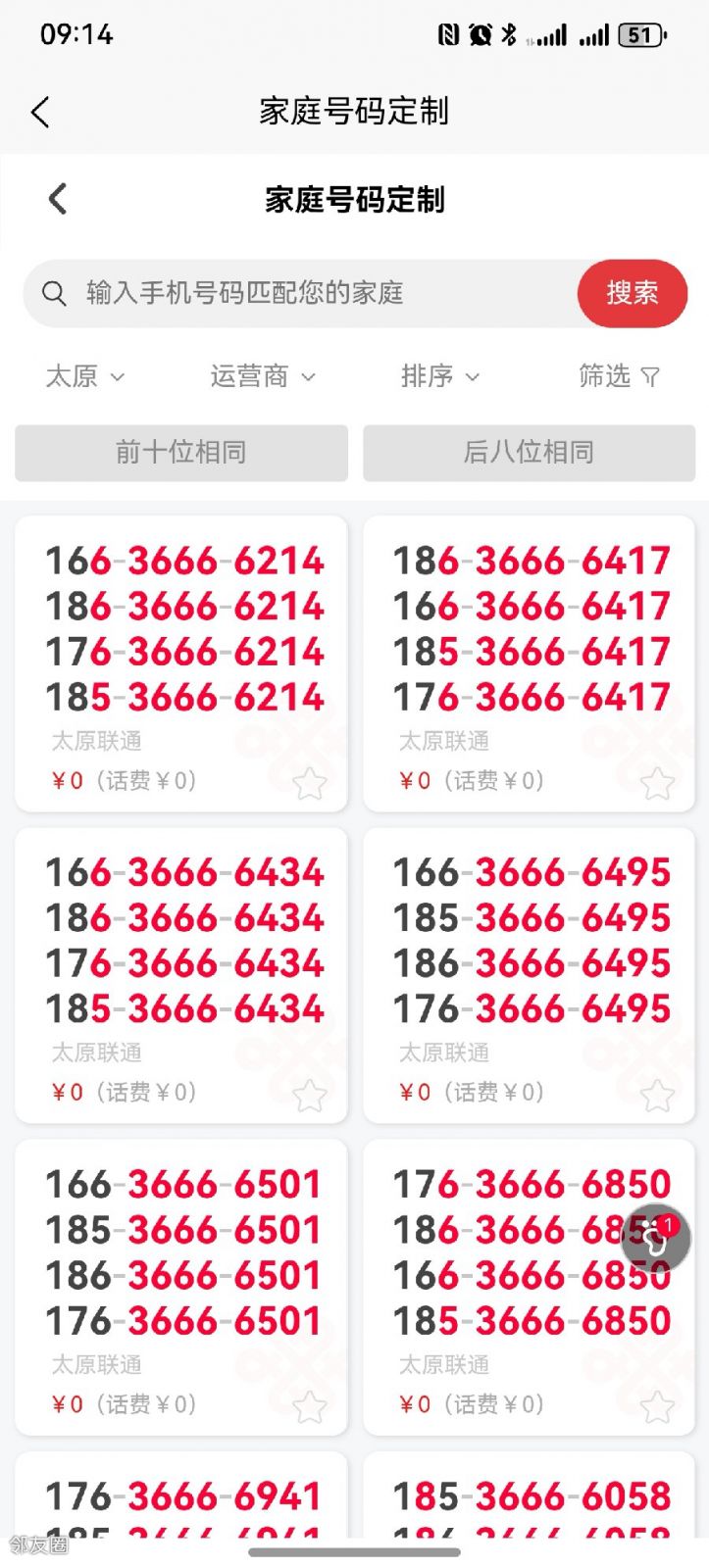Open the 筛选 filter options
The image size is (709, 1568).
point(619,376)
